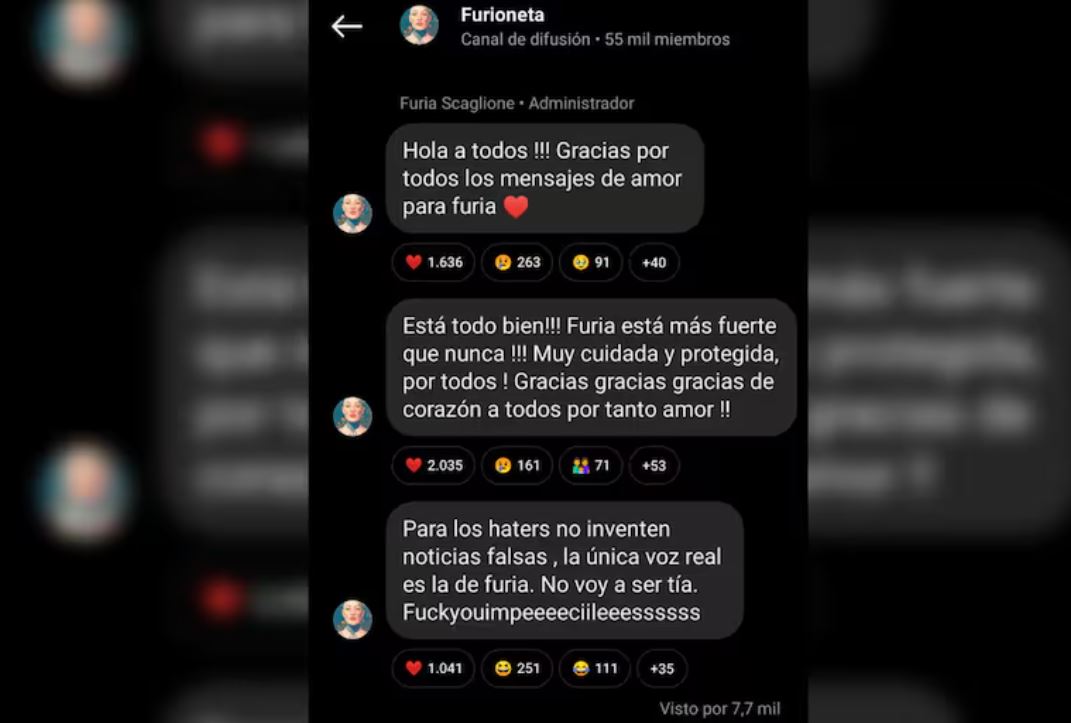The width and height of the screenshot is (1071, 723).
Task: React with heart showing 2.035
Action: 433,466
